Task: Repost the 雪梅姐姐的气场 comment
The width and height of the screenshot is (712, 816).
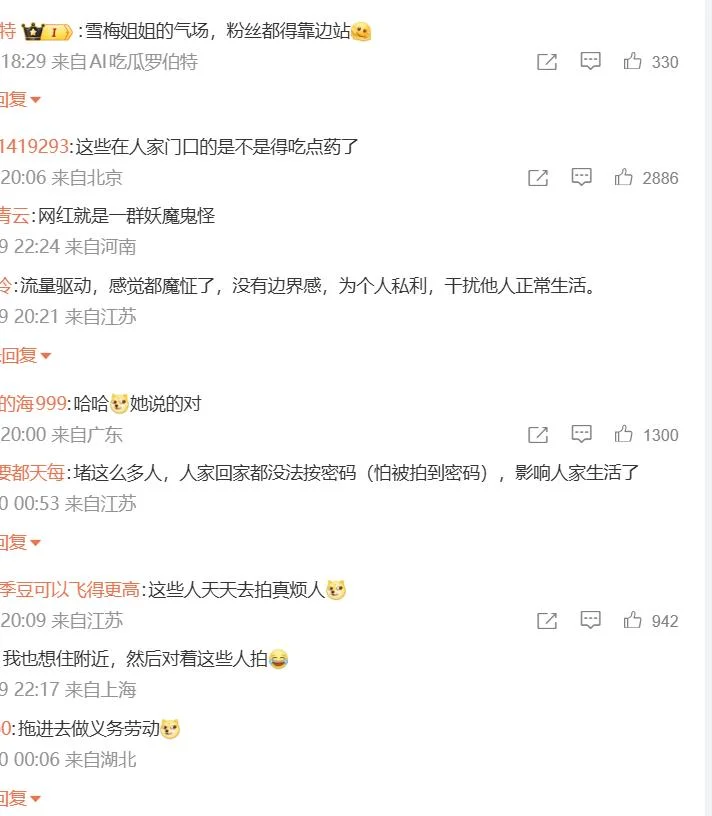Action: [547, 62]
